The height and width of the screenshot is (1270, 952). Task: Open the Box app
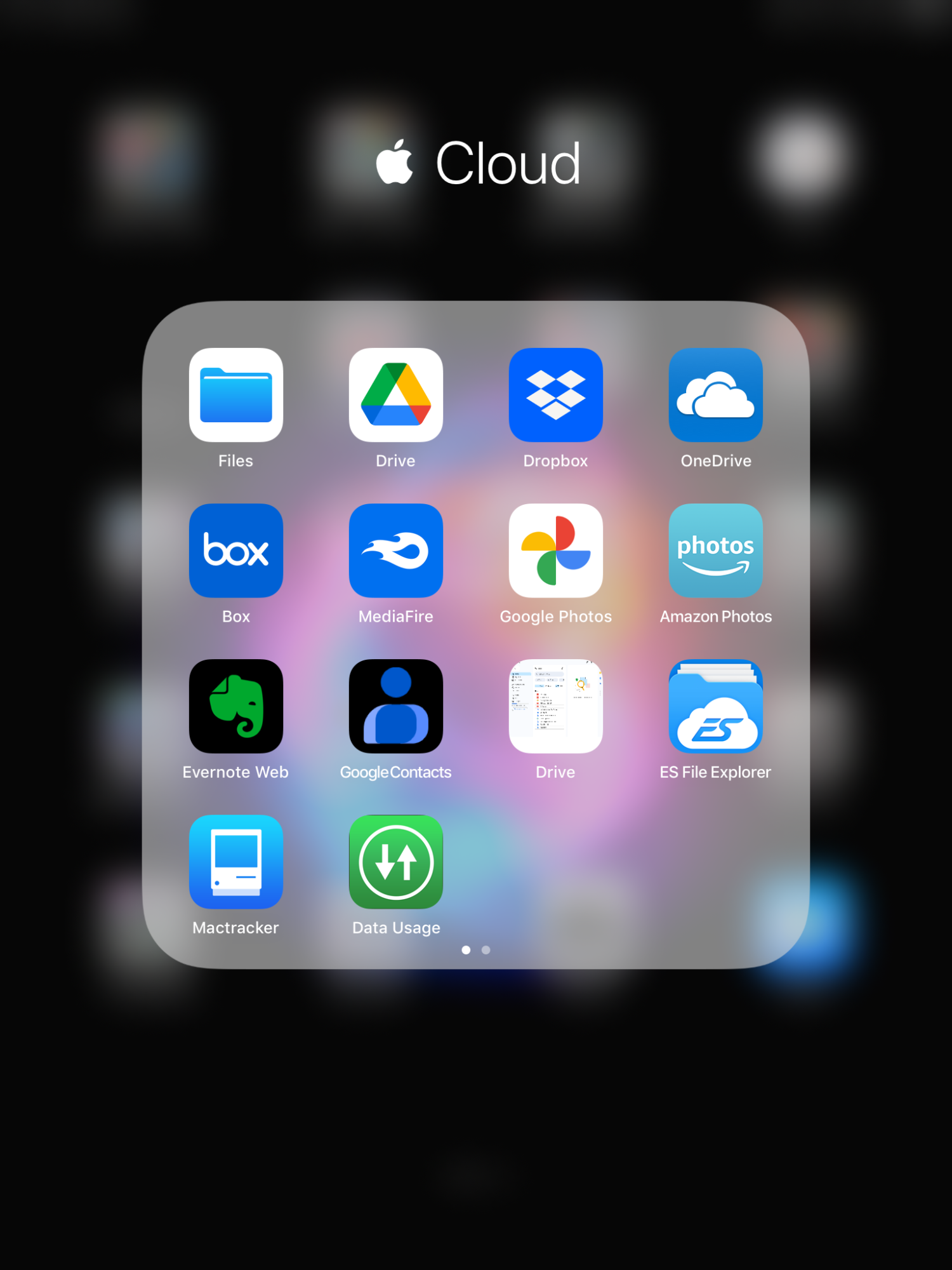pos(235,551)
